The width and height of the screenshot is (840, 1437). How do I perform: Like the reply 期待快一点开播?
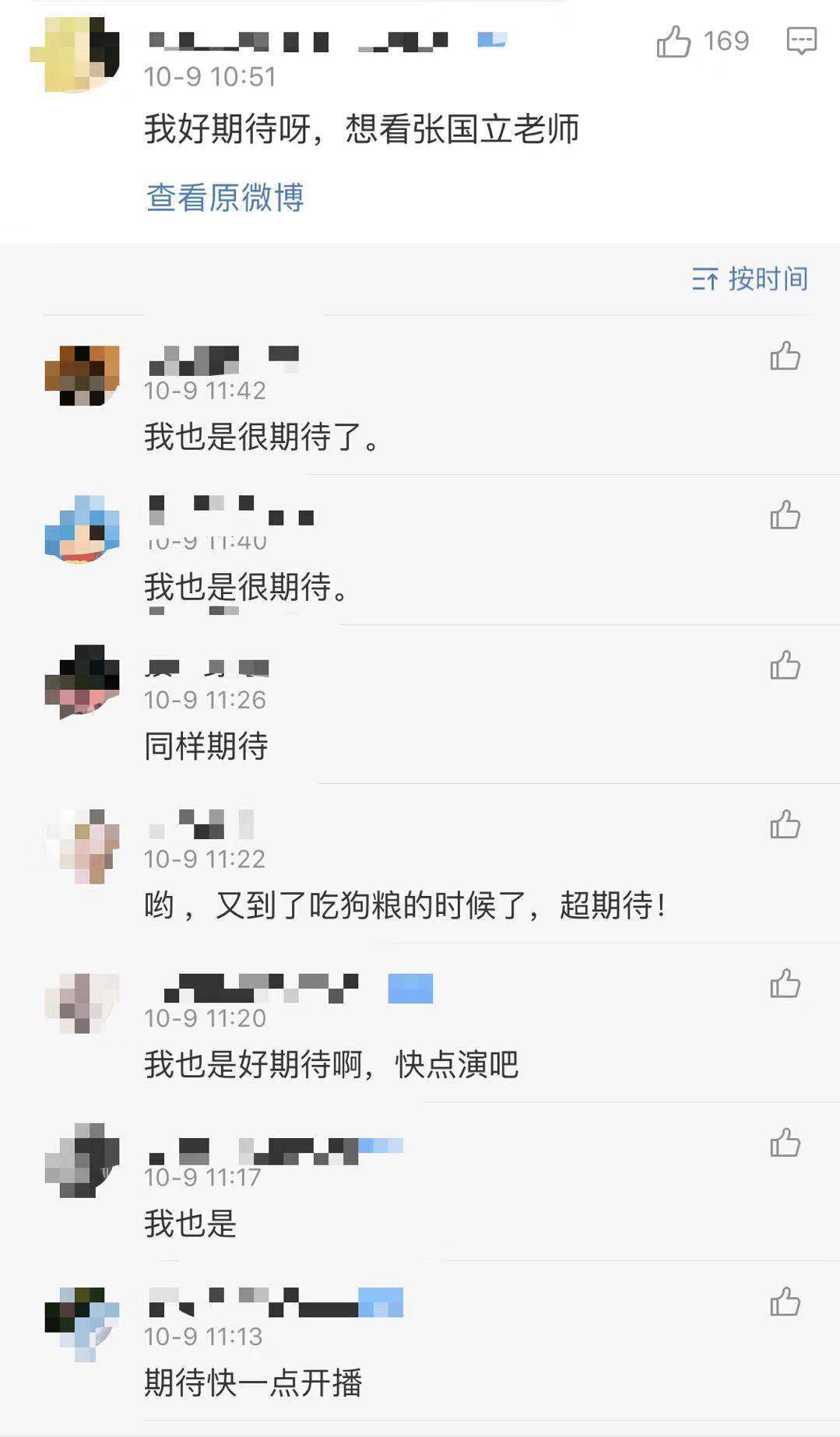(x=785, y=1302)
